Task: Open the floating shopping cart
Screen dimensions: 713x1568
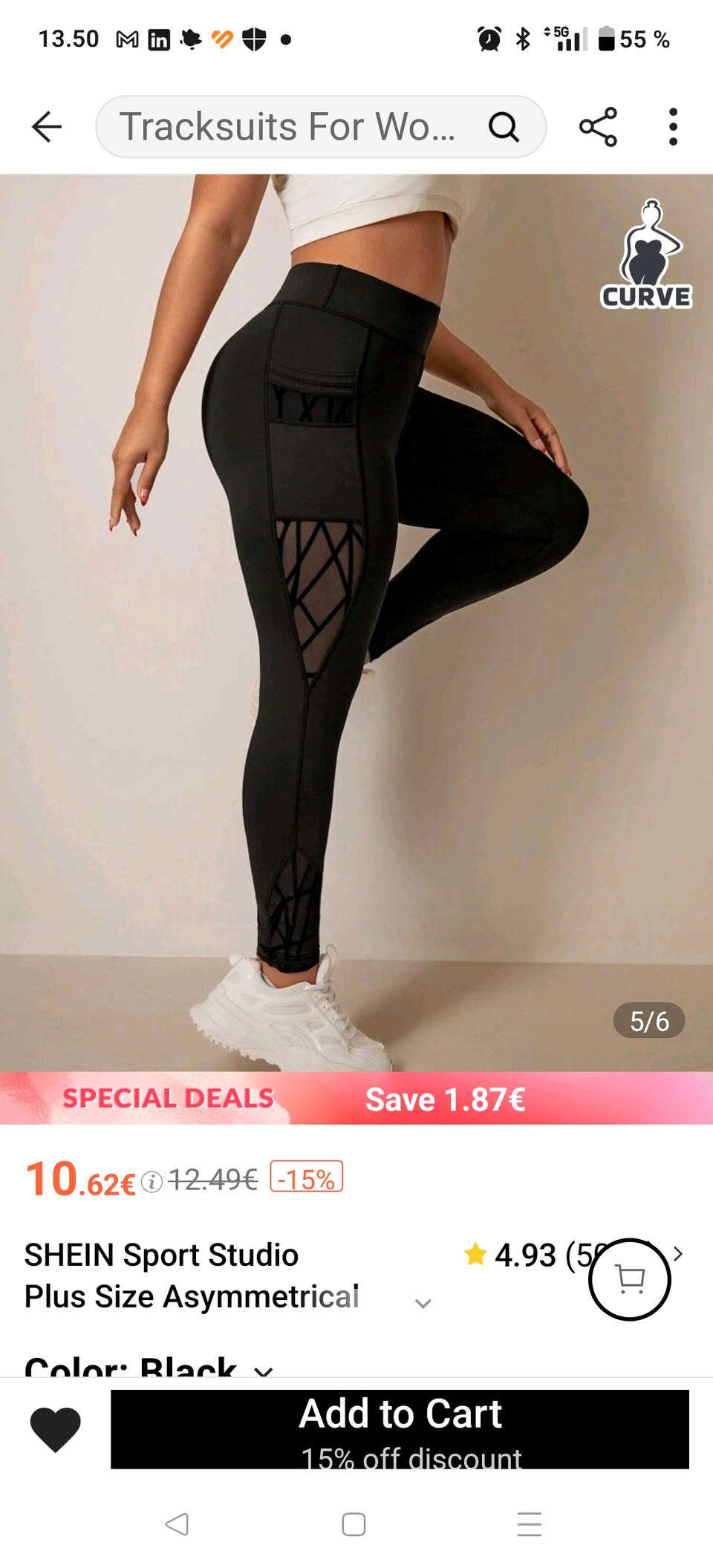Action: (x=630, y=1279)
